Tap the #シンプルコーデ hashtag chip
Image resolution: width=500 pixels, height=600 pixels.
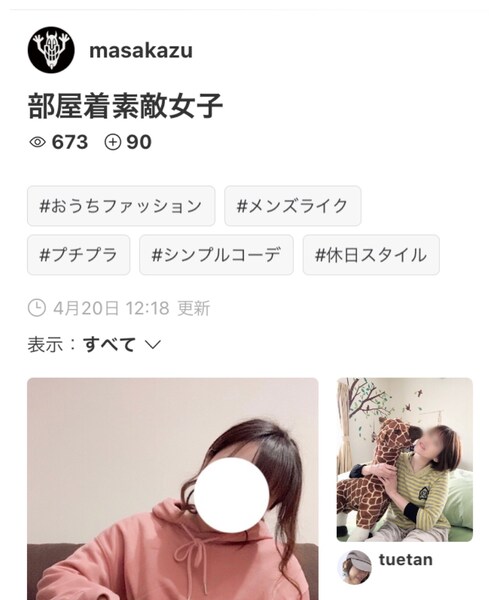pos(217,255)
